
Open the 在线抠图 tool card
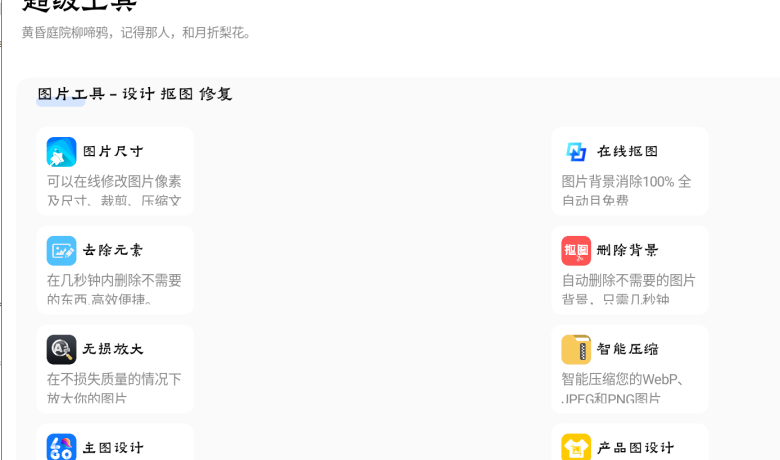(x=629, y=170)
